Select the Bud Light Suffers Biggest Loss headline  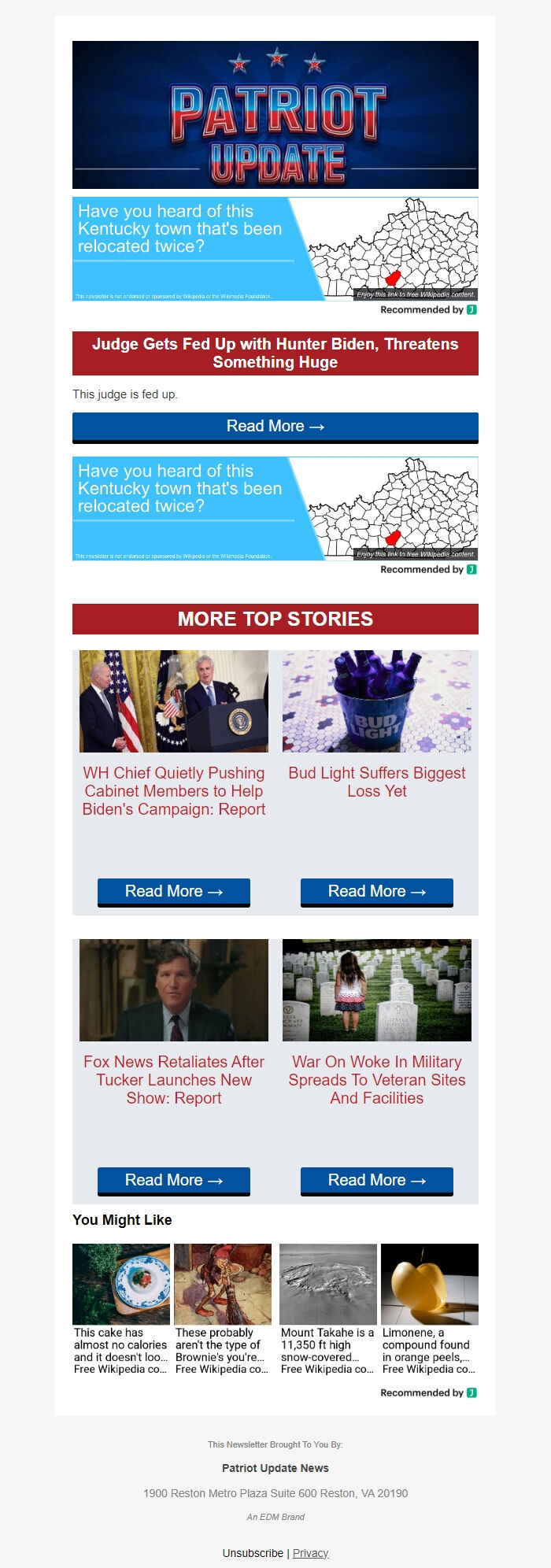point(376,782)
